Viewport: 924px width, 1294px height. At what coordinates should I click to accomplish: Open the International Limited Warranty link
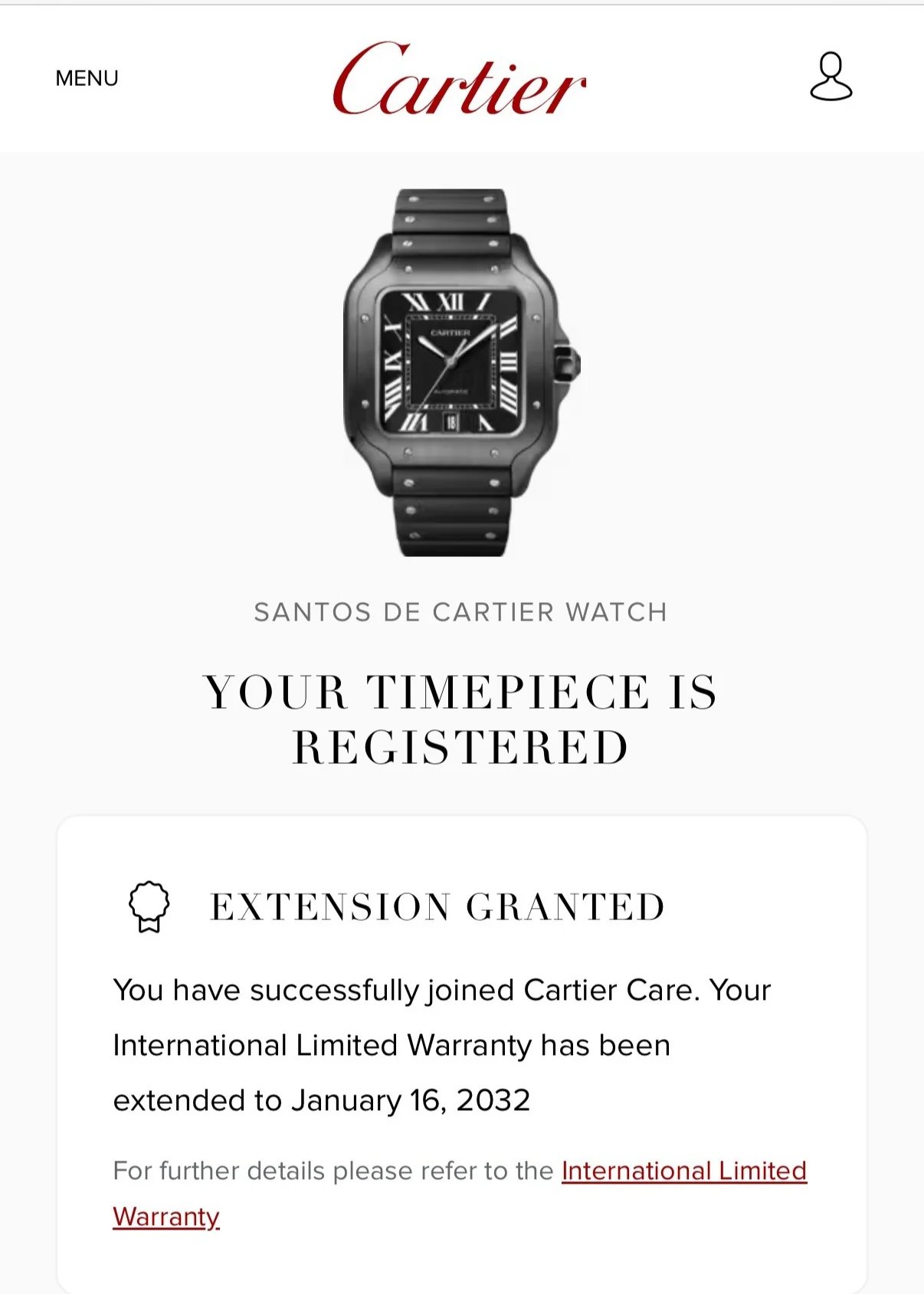tap(683, 1171)
